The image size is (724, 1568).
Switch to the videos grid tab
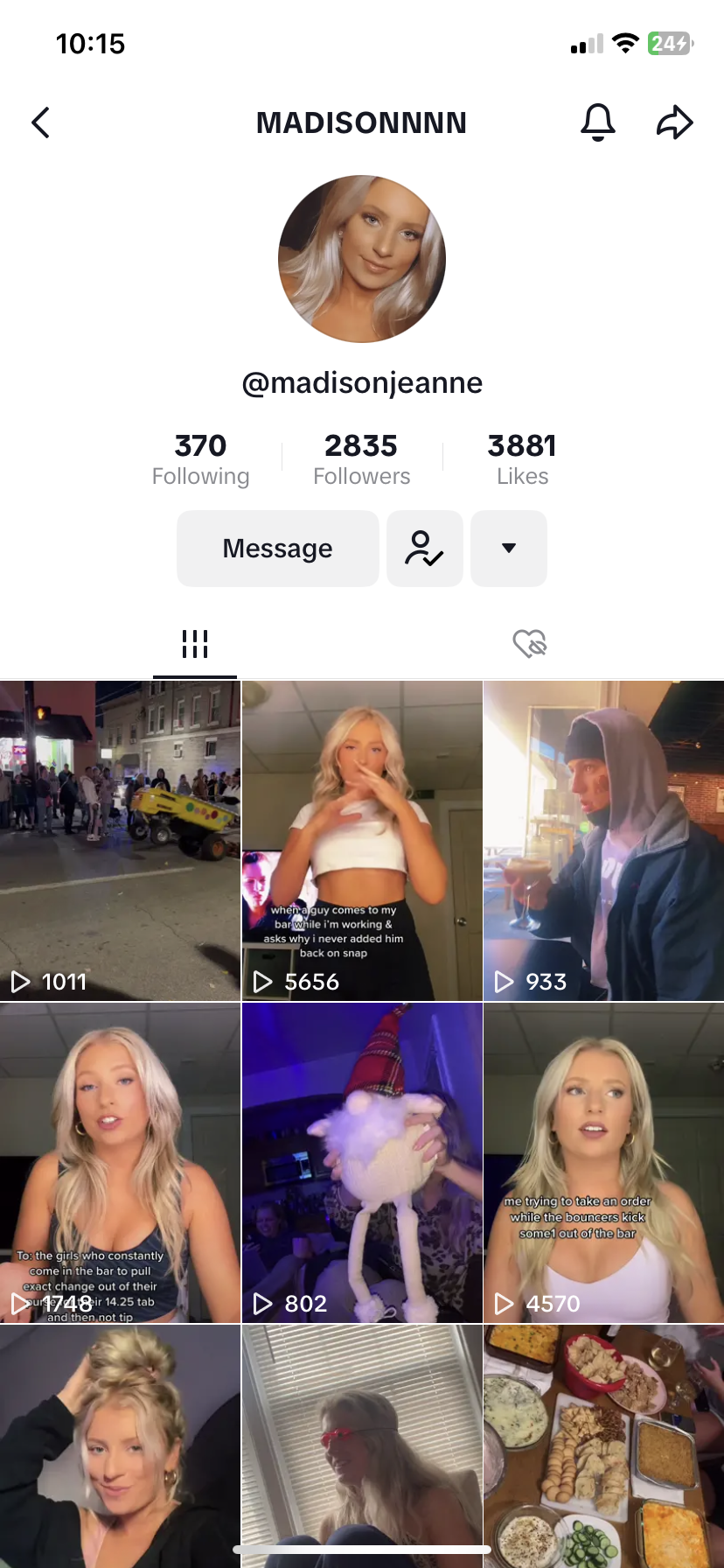[x=194, y=644]
